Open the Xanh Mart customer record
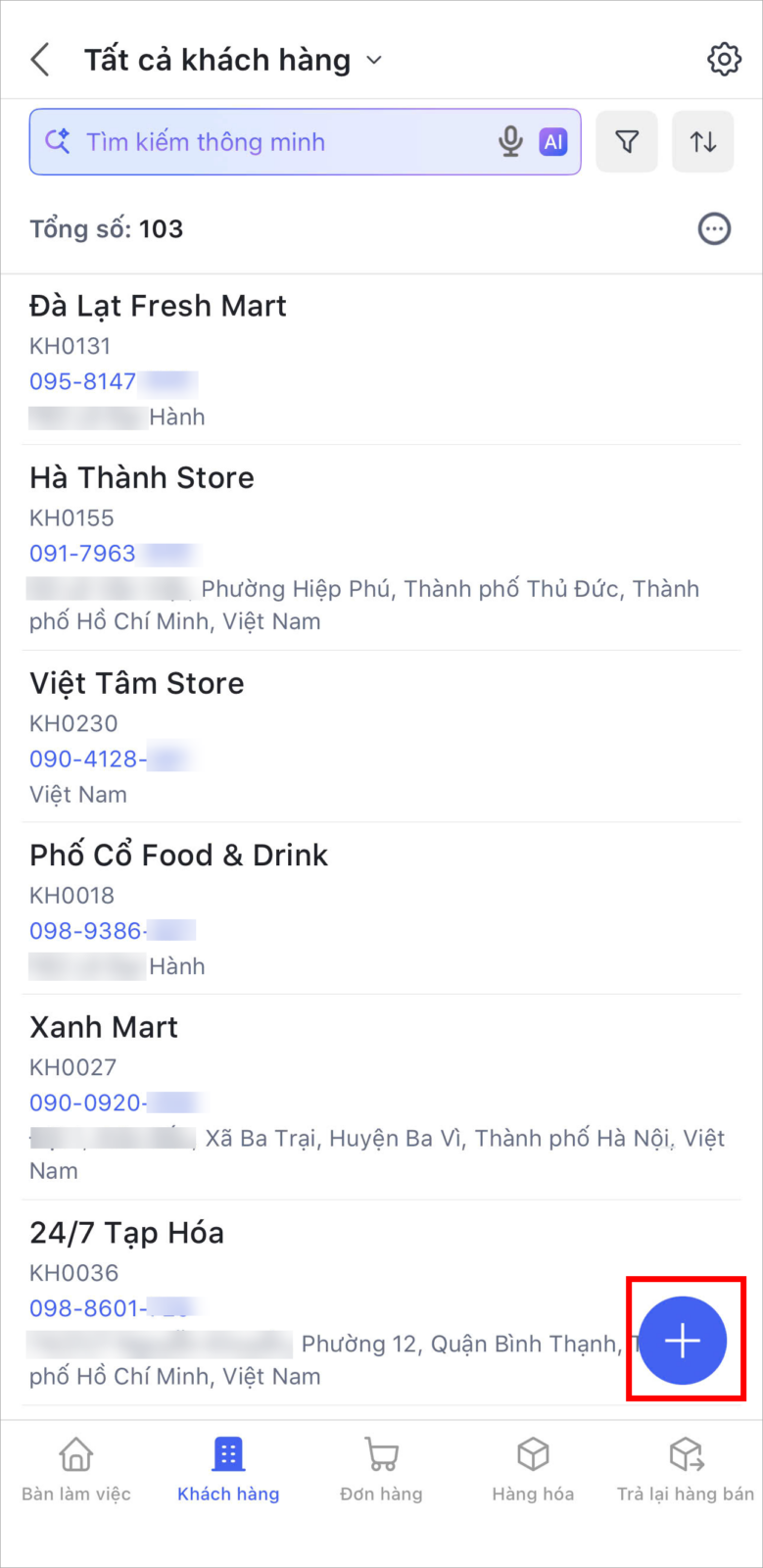 coord(381,1098)
